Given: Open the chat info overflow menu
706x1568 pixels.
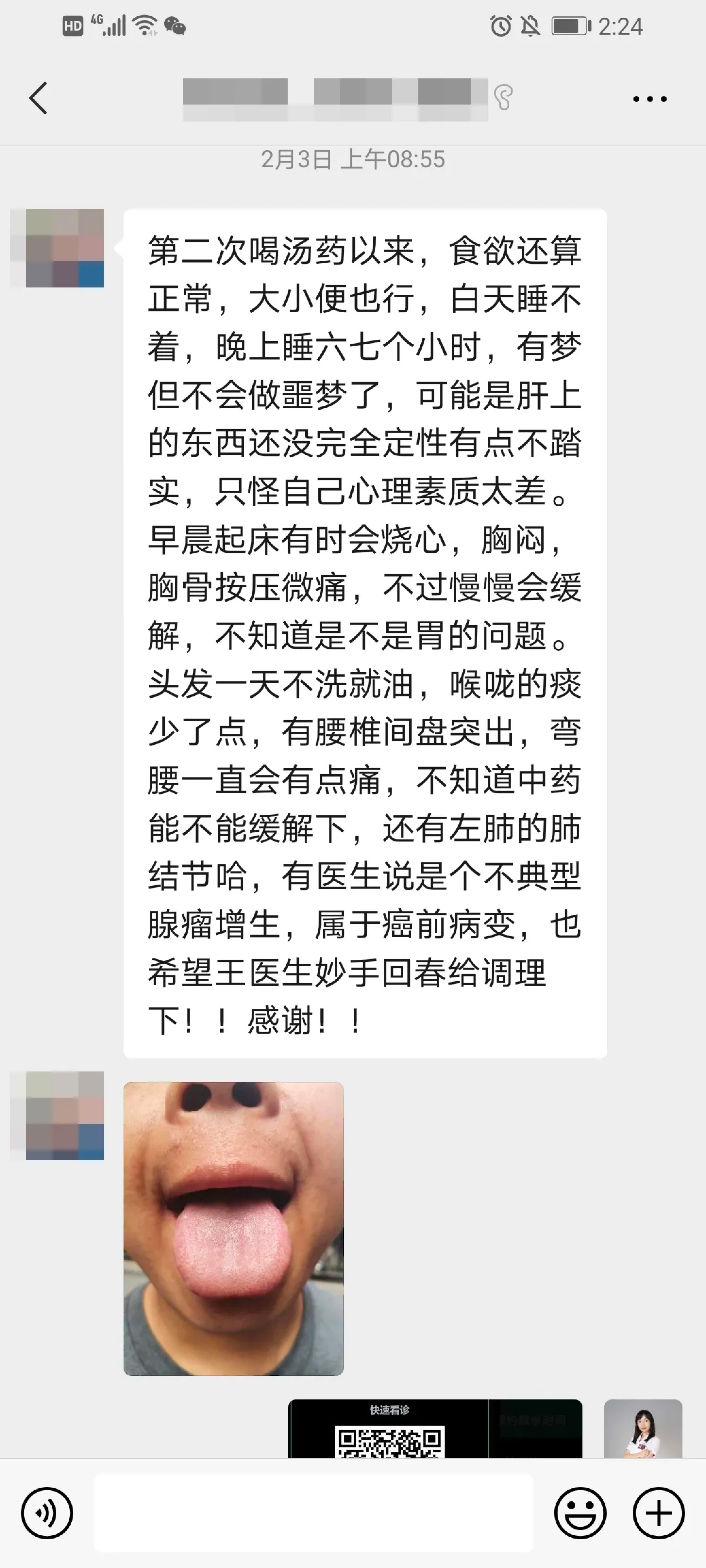Looking at the screenshot, I should pos(649,99).
